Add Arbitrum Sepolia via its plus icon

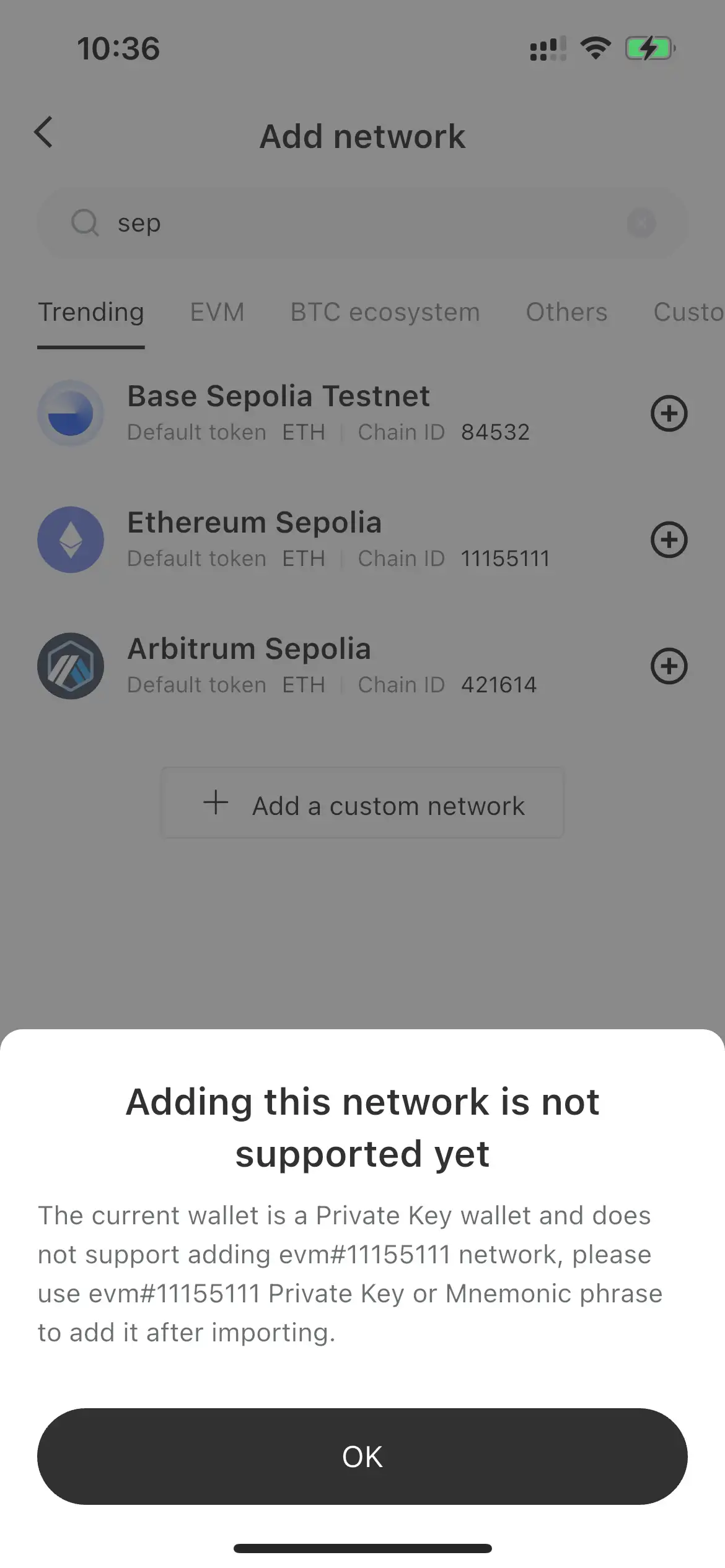coord(669,666)
